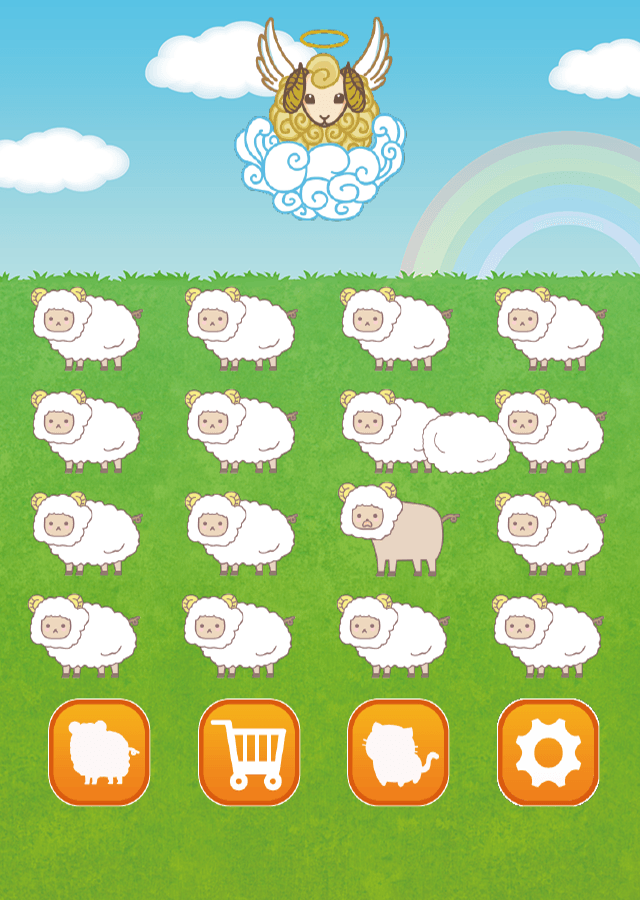
Task: Open the settings gear
Action: (548, 752)
